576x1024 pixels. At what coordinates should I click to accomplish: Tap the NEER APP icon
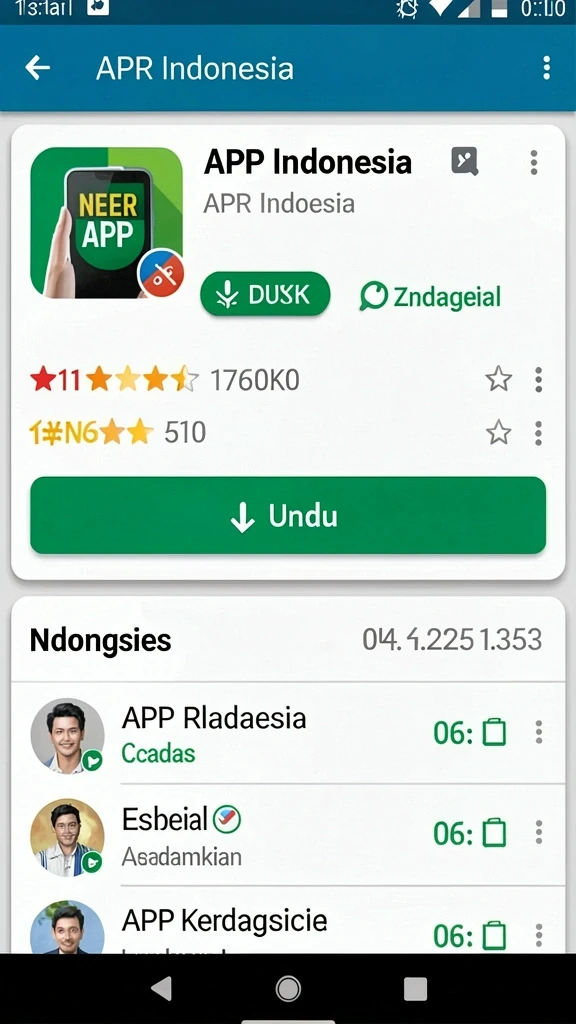(x=107, y=223)
